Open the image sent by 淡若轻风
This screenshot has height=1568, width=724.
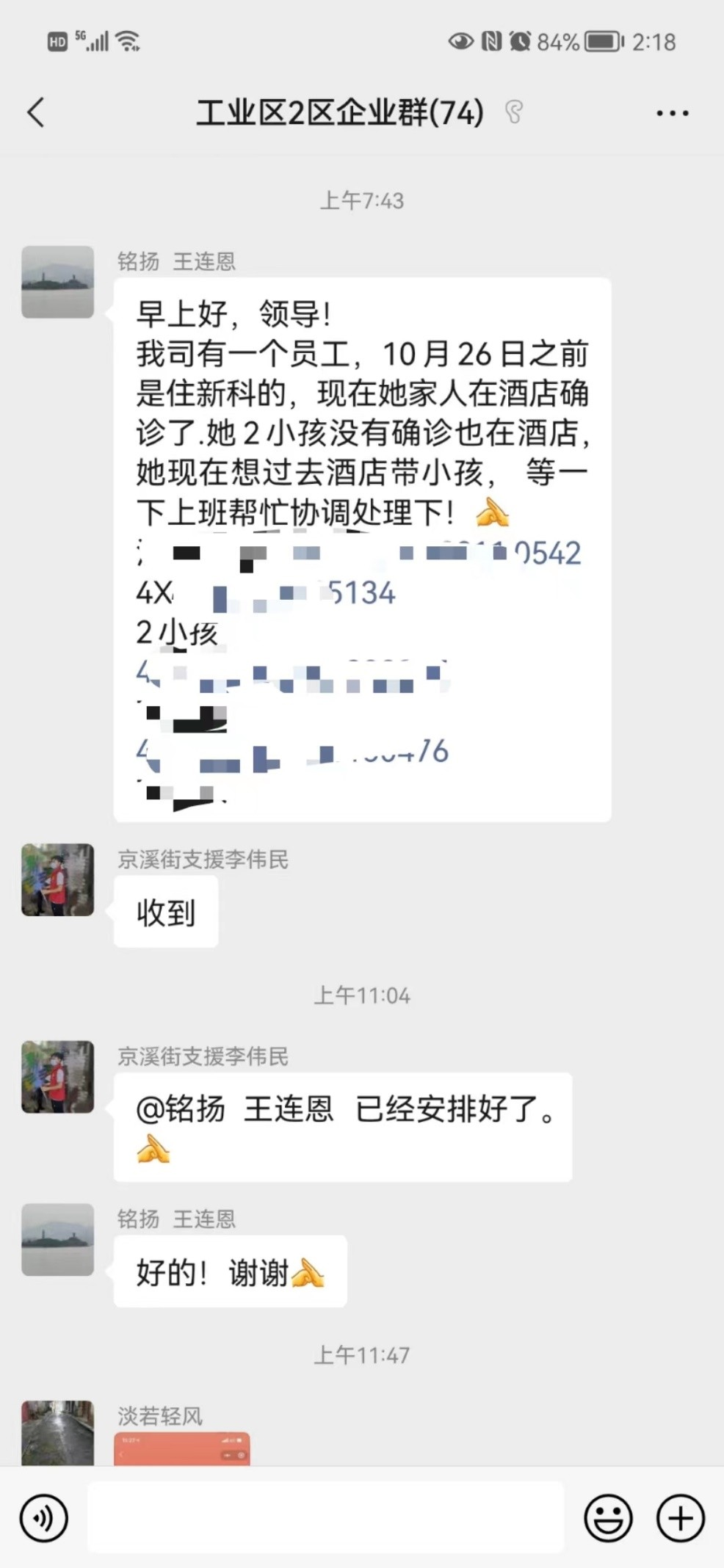tap(182, 1449)
